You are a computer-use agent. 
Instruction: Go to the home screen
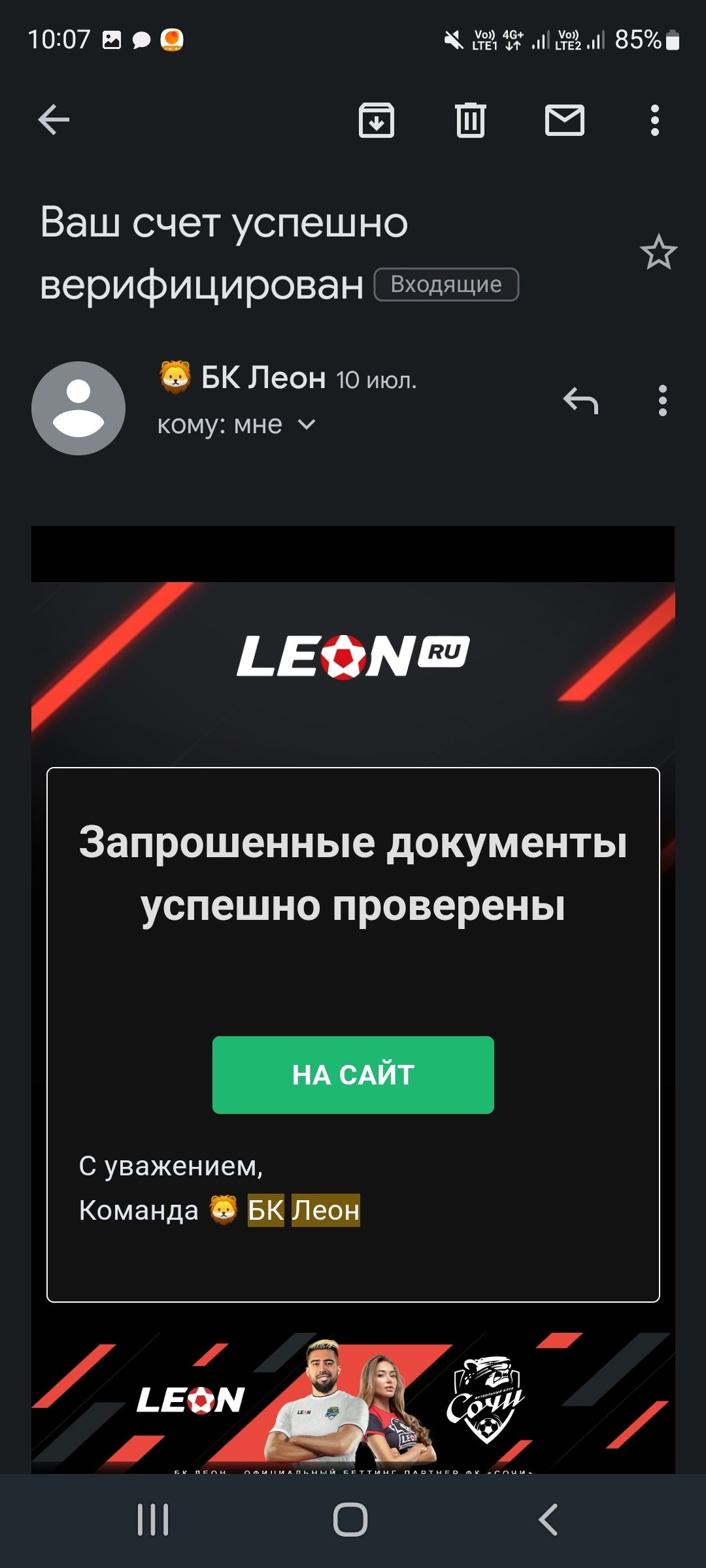click(x=350, y=1520)
